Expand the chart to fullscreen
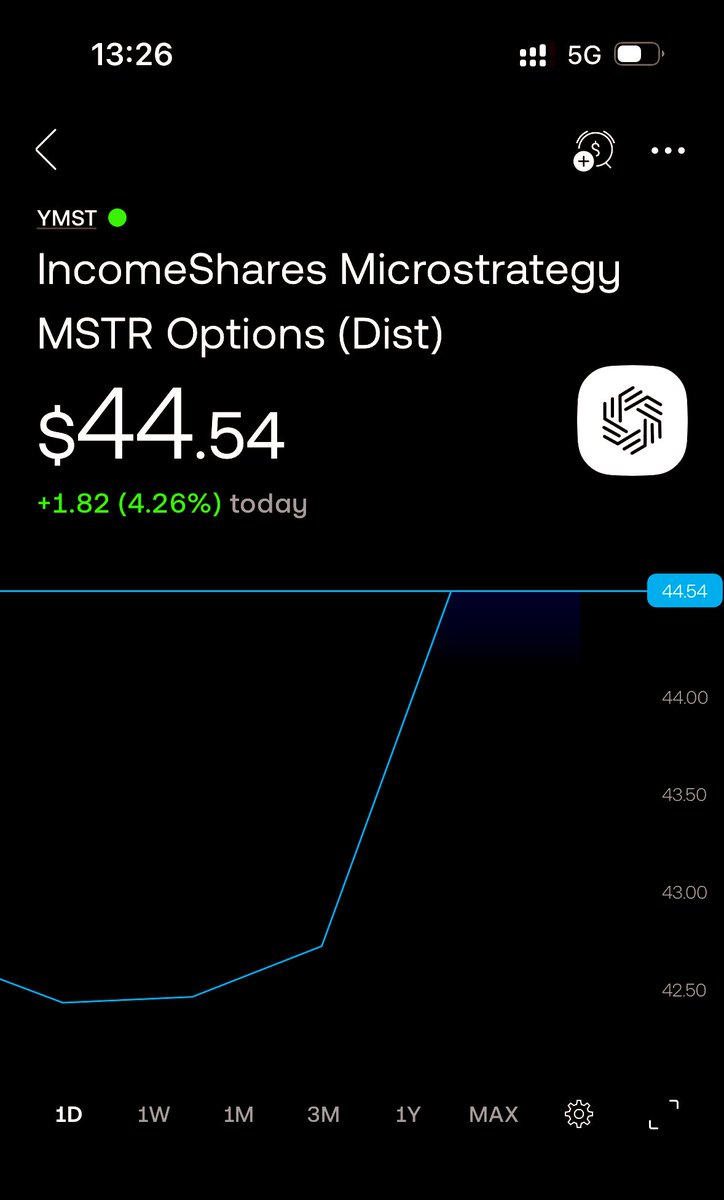724x1200 pixels. pyautogui.click(x=664, y=1114)
